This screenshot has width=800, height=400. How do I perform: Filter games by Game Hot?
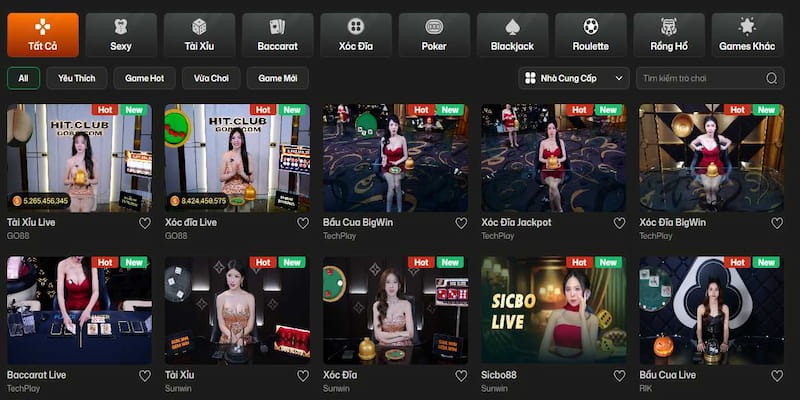pos(144,78)
